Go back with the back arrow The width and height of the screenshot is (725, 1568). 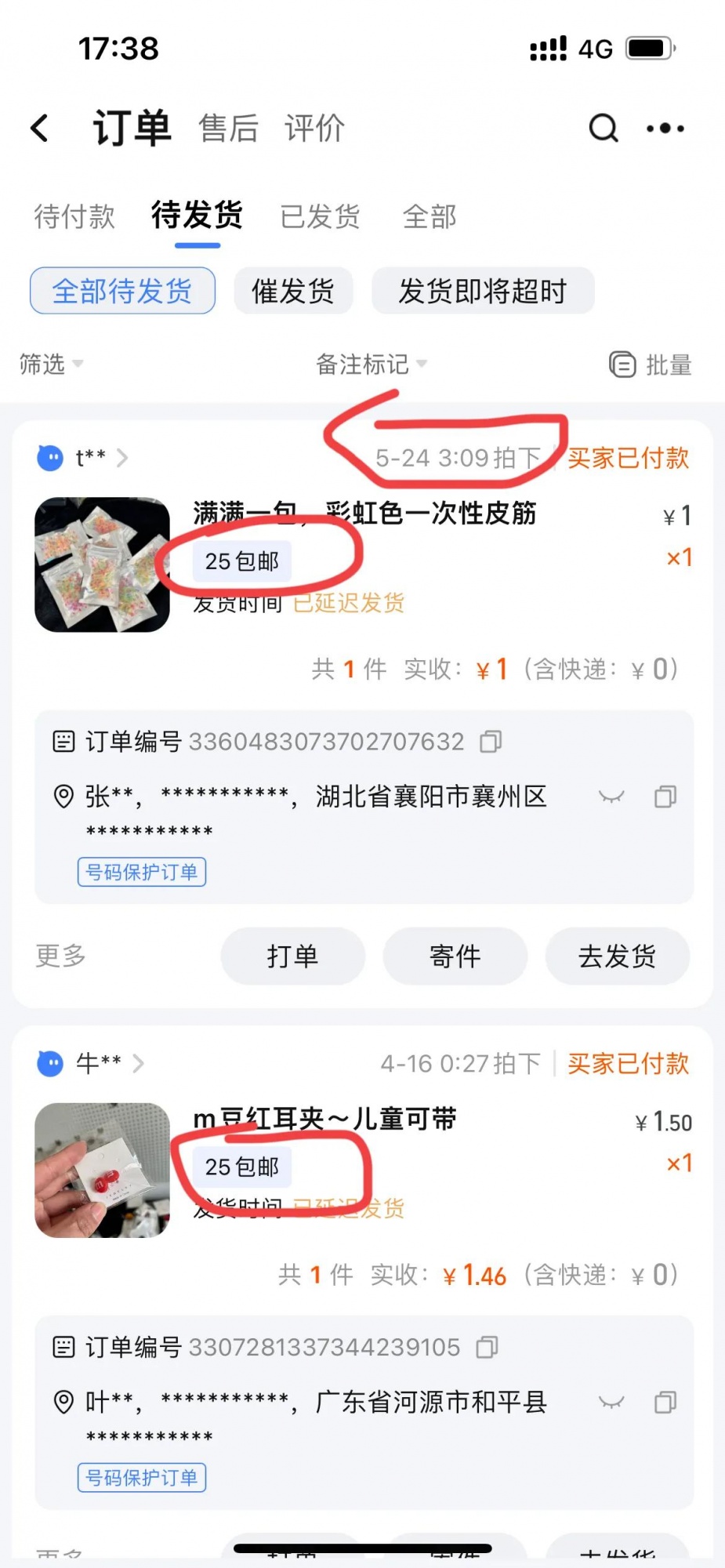coord(40,128)
